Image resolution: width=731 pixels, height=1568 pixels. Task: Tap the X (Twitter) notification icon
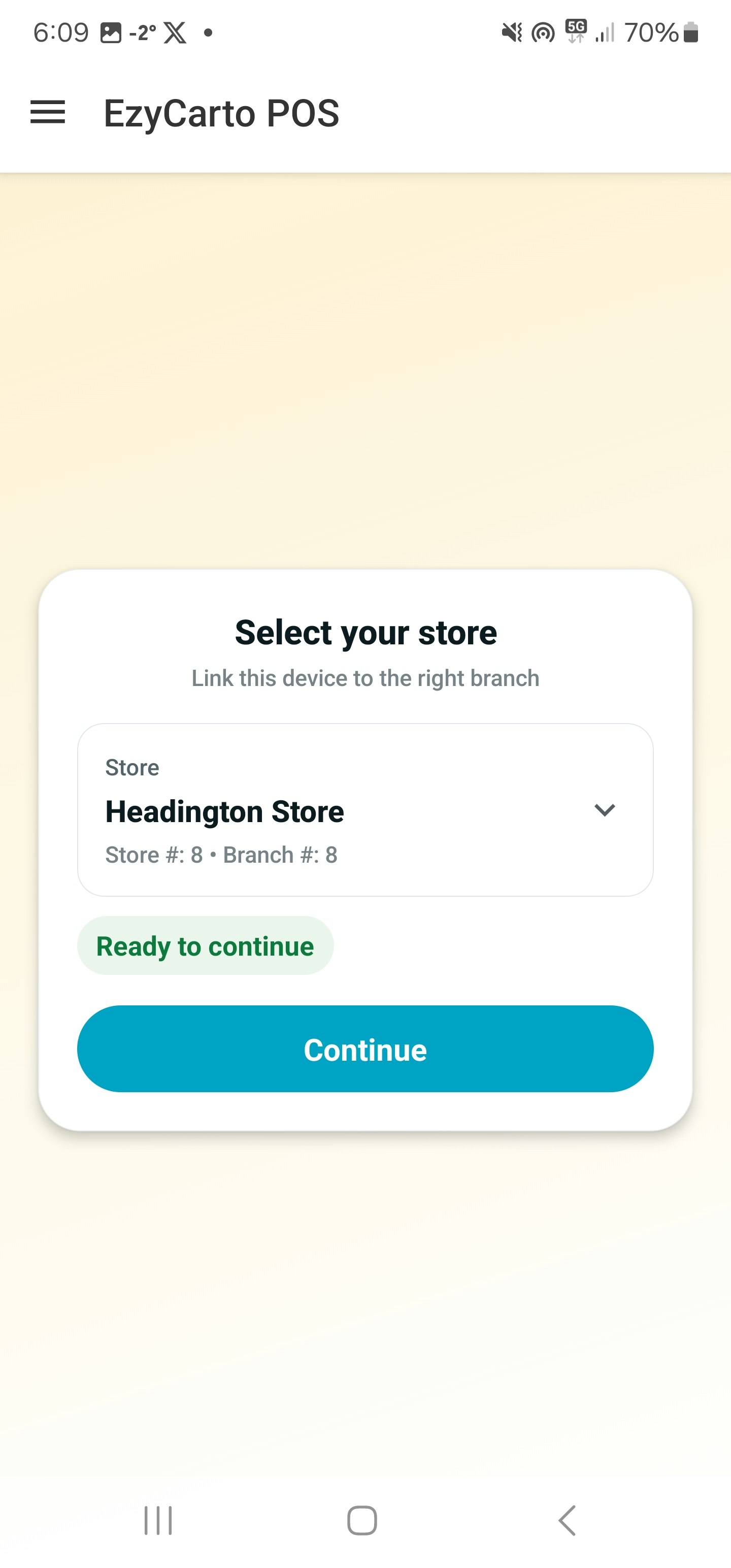(x=175, y=34)
